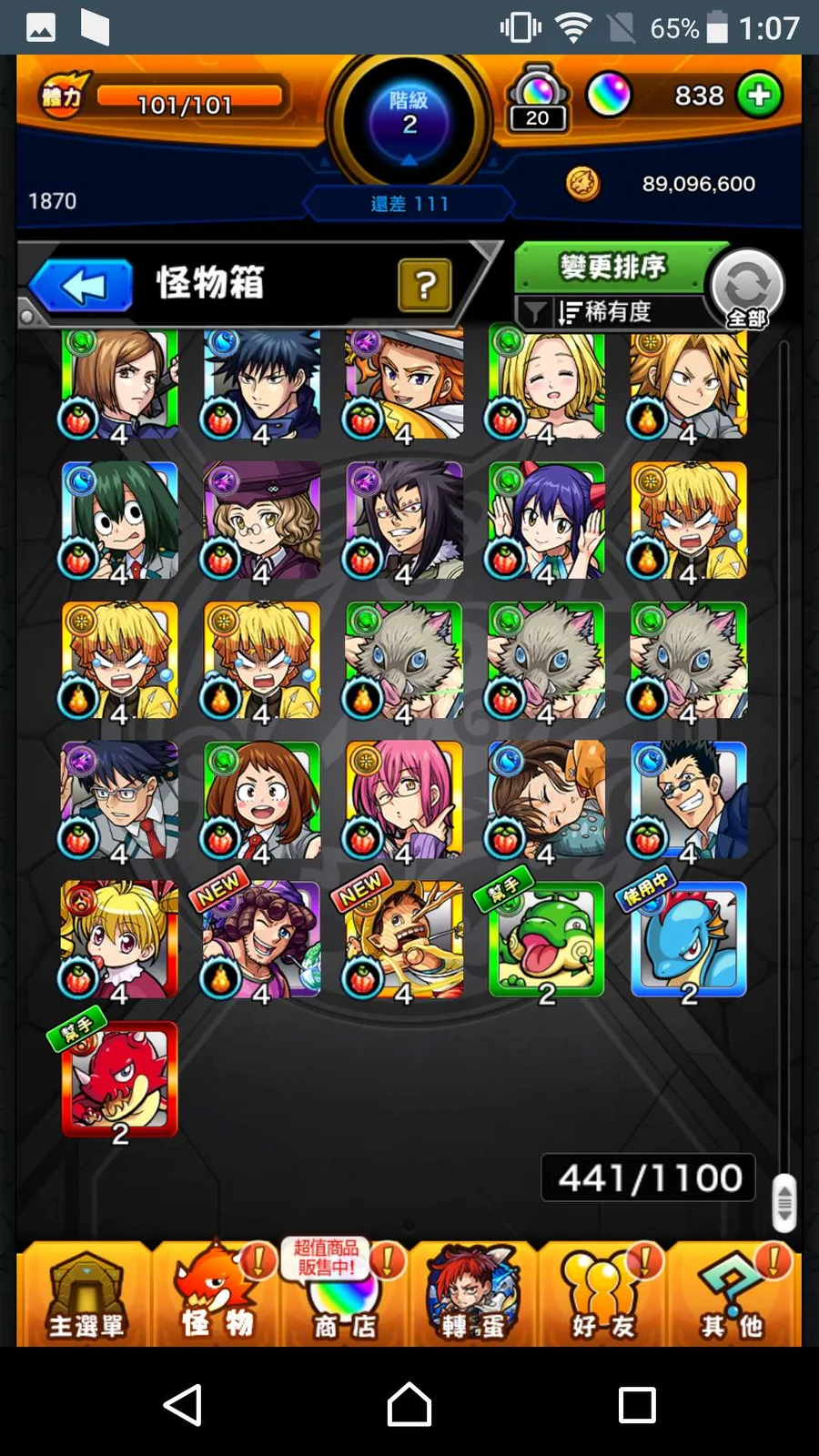Open the 商店 shop tab
The width and height of the screenshot is (819, 1456).
[x=344, y=1296]
